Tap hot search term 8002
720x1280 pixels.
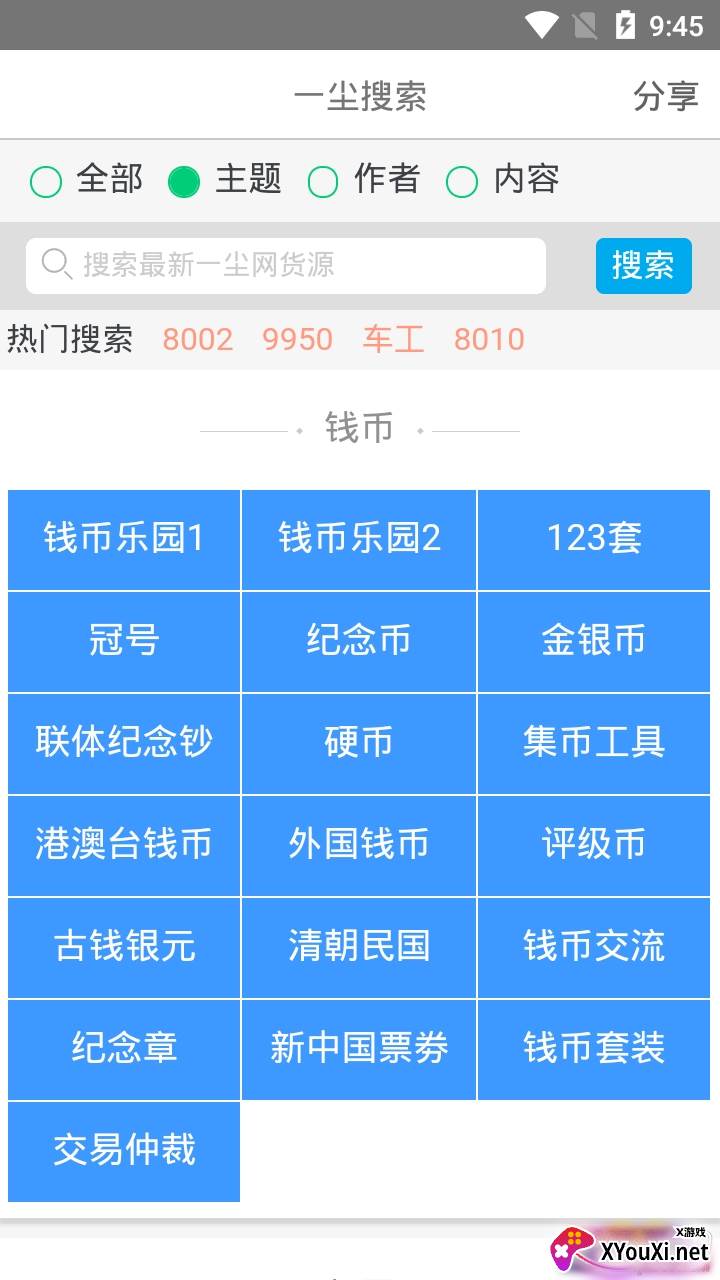click(198, 340)
